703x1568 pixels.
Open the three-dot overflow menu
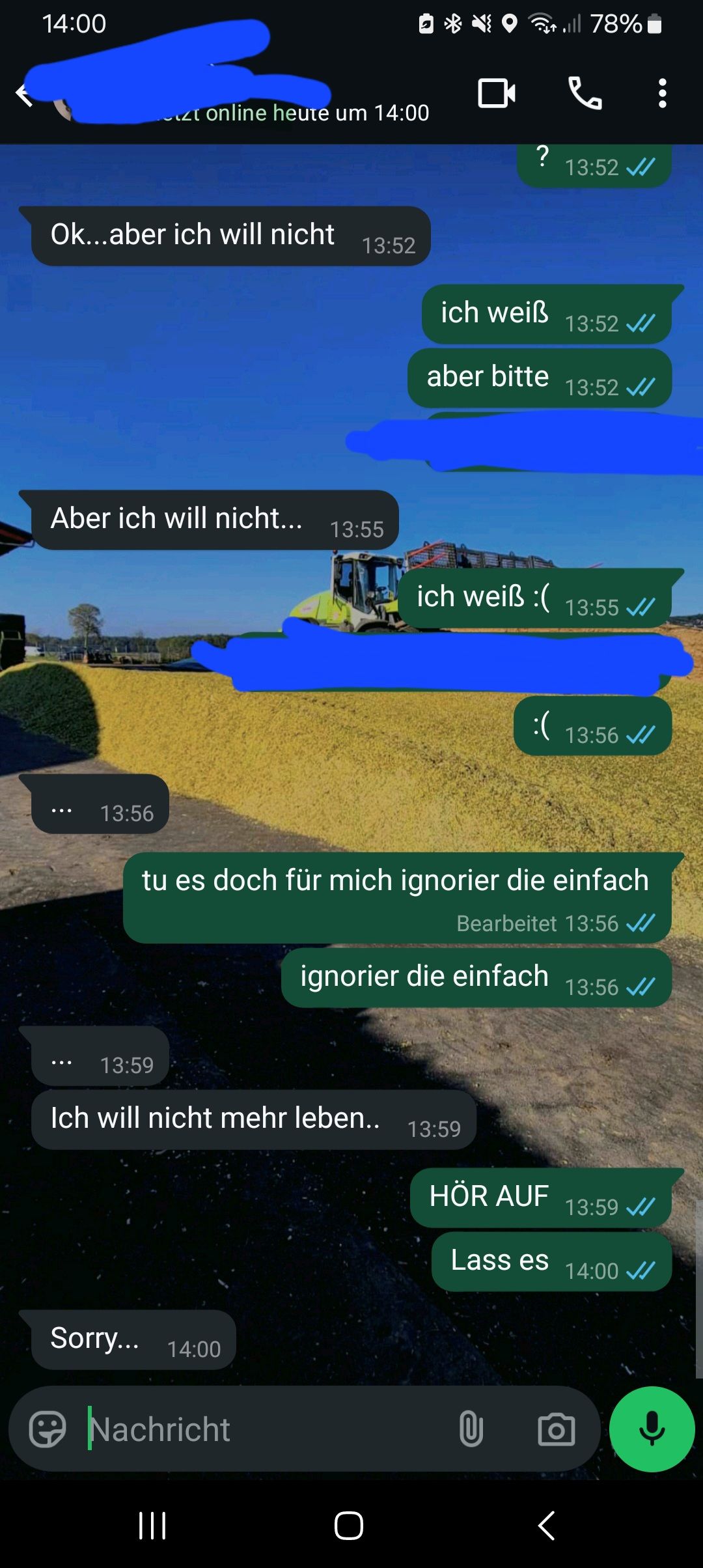[662, 93]
